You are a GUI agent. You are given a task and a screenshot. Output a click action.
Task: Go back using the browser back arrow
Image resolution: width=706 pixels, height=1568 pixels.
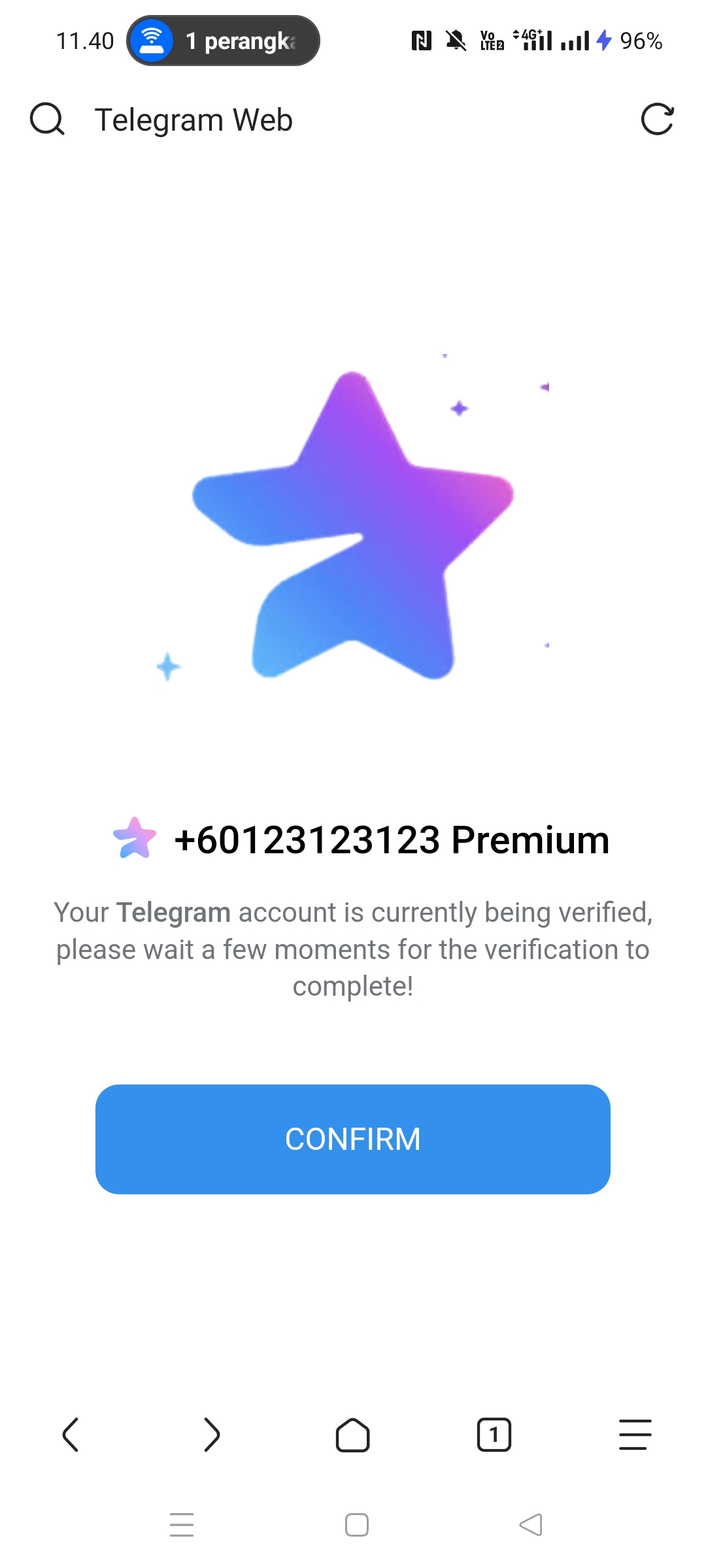(71, 1435)
